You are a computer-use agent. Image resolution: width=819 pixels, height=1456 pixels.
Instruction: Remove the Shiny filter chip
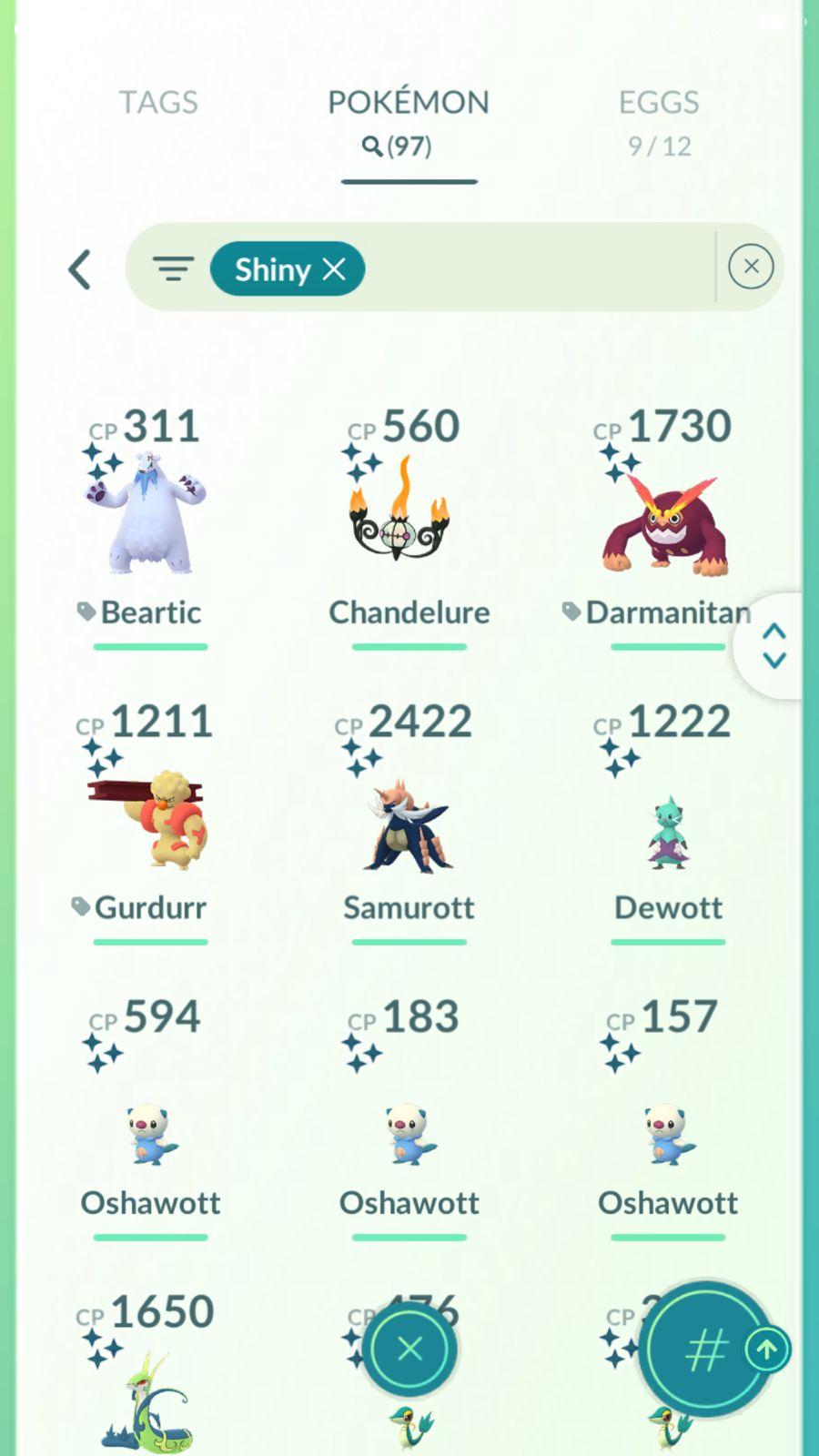pos(334,269)
